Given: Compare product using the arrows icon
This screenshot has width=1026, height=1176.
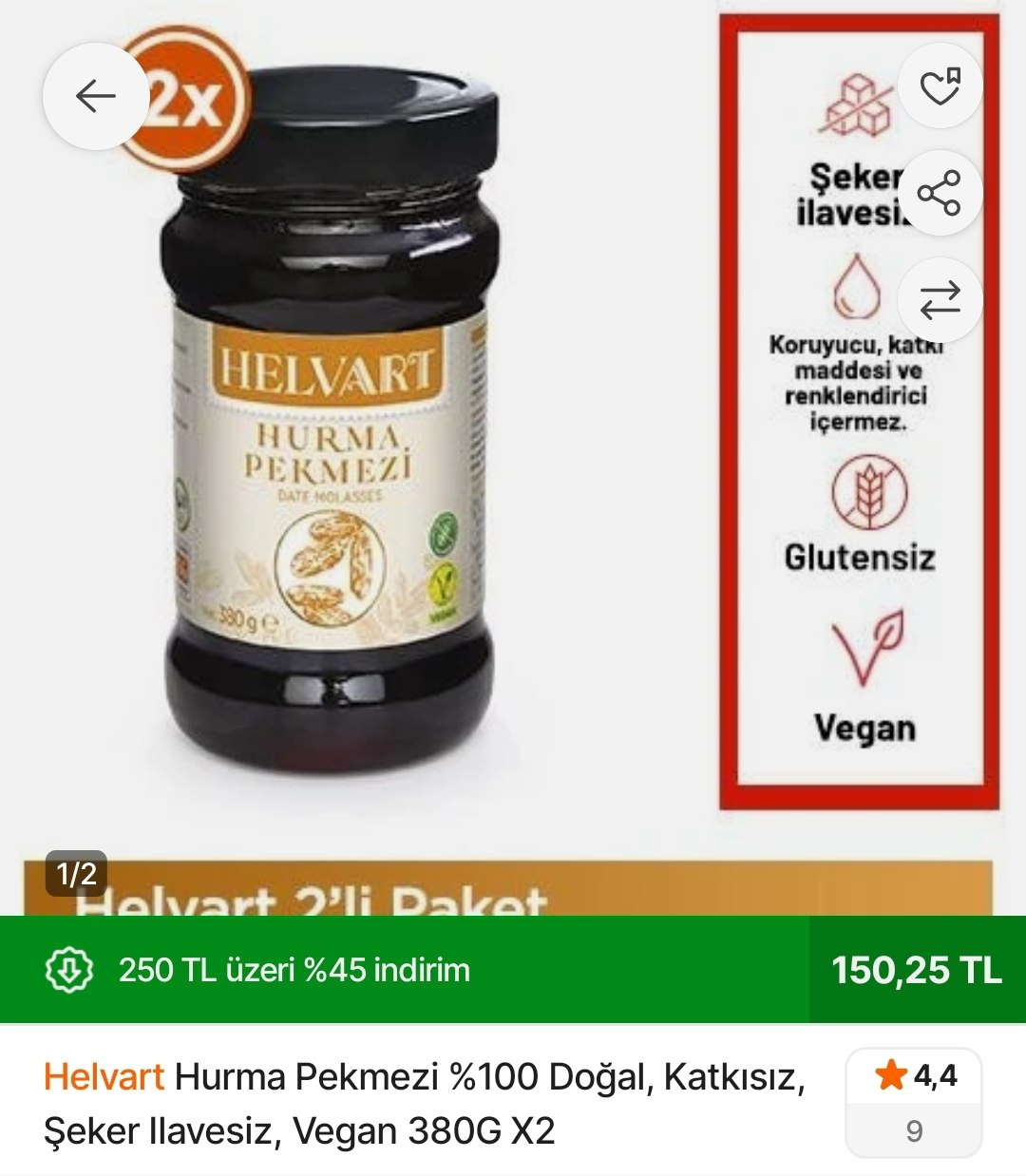Looking at the screenshot, I should click(940, 300).
